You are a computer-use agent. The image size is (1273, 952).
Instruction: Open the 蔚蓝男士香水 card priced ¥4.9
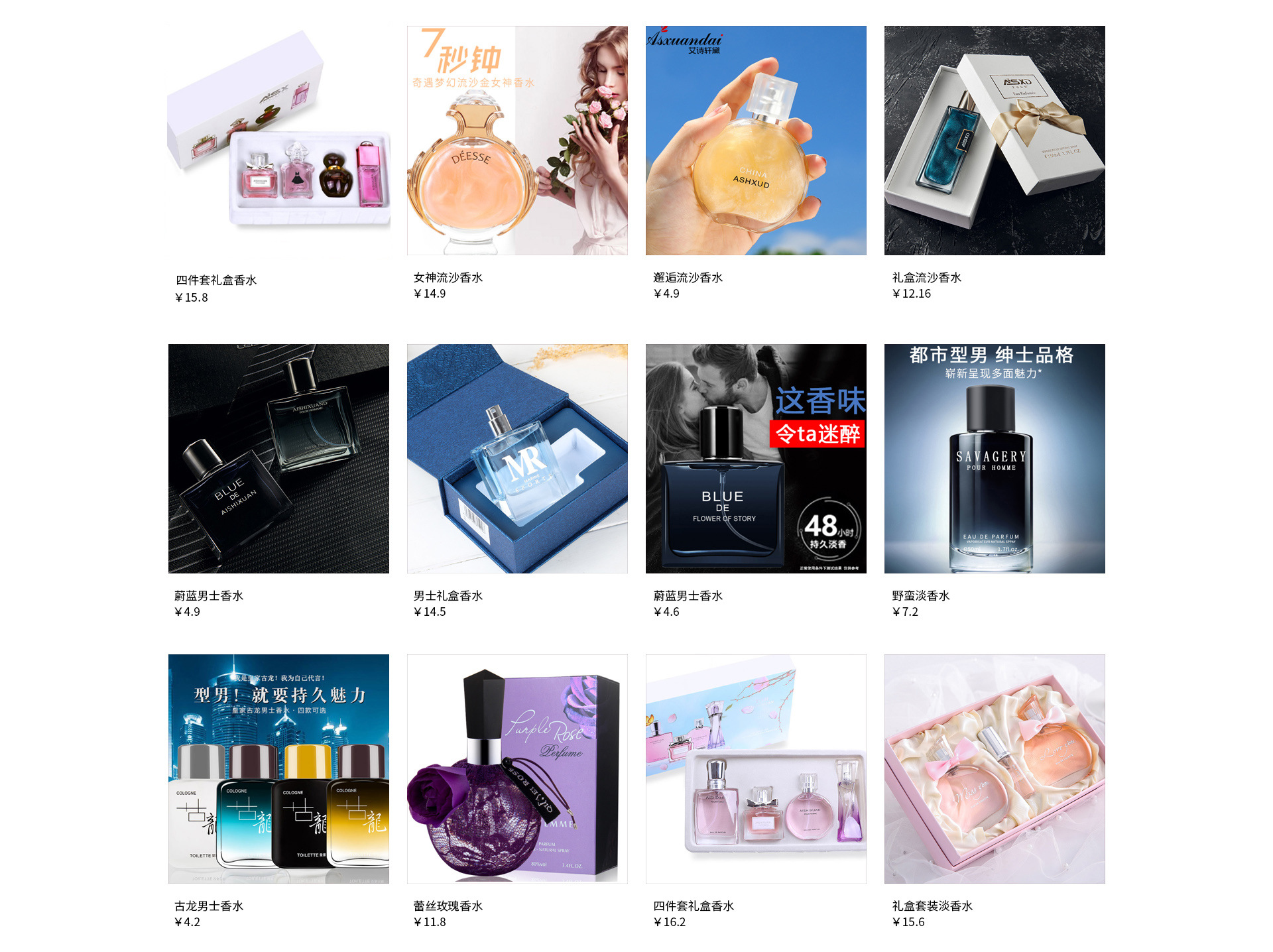(278, 459)
